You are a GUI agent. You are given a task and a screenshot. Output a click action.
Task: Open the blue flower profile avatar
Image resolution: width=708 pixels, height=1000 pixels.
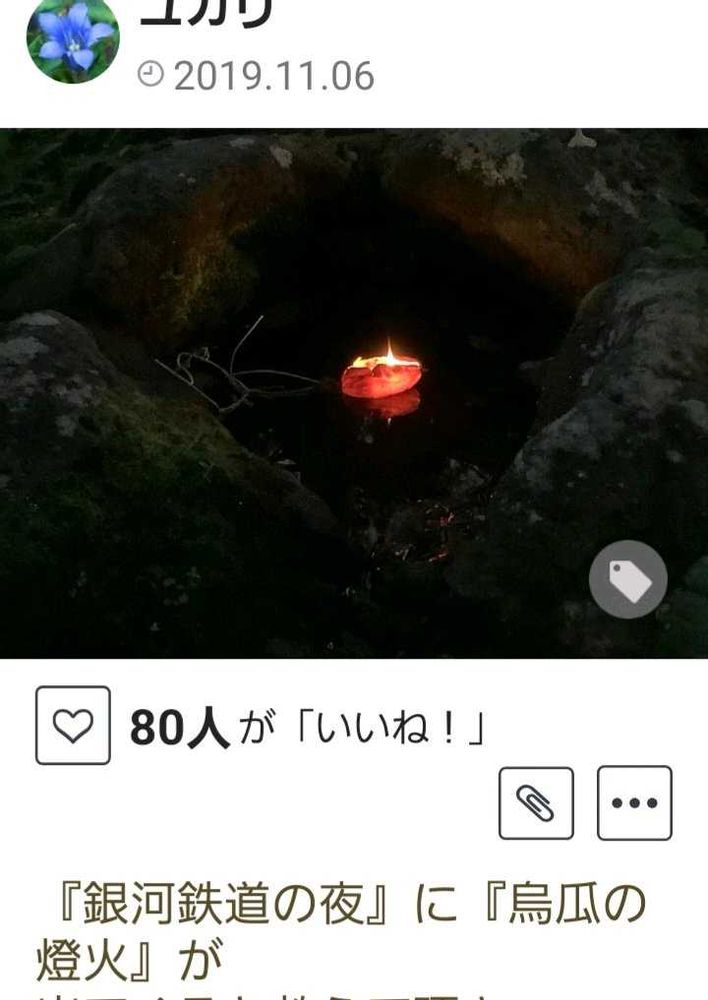point(73,41)
